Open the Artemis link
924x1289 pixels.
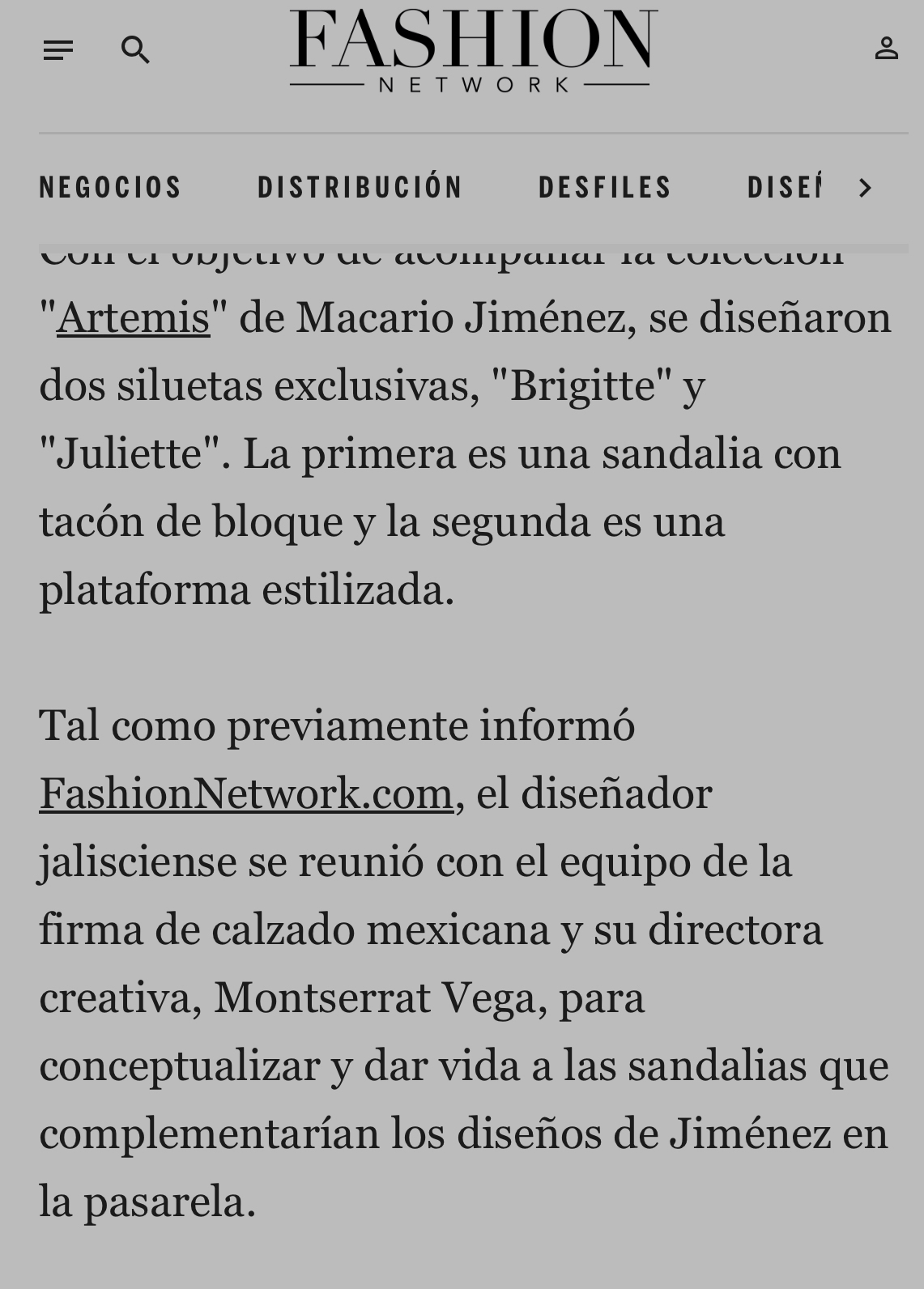(x=133, y=317)
